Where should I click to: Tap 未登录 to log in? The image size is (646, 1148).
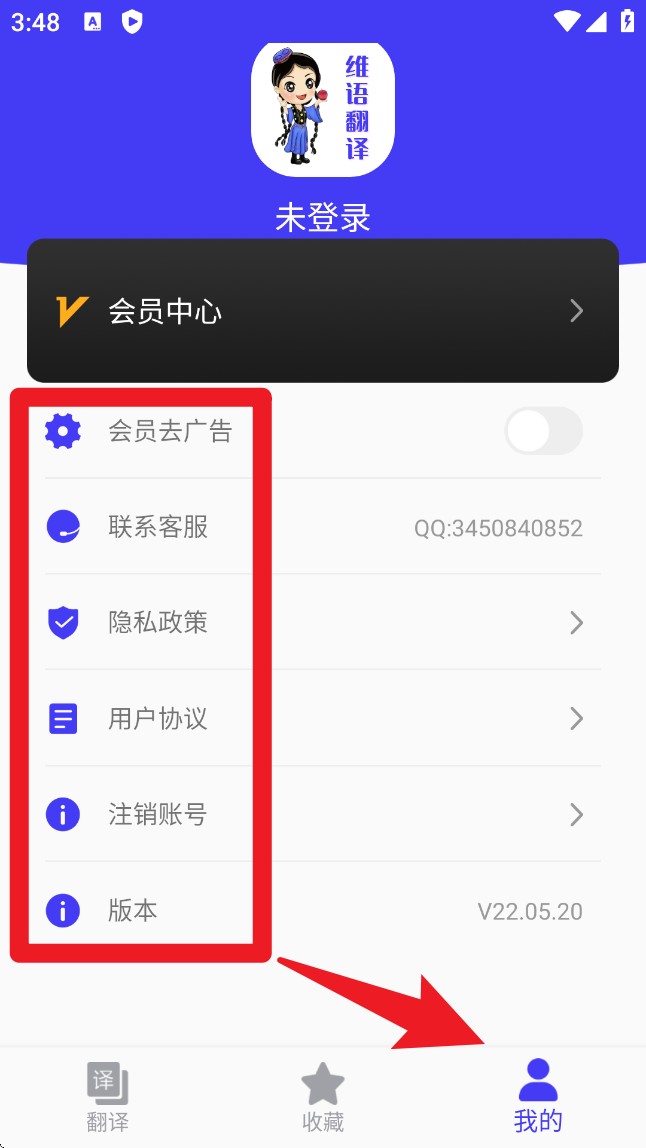click(322, 217)
